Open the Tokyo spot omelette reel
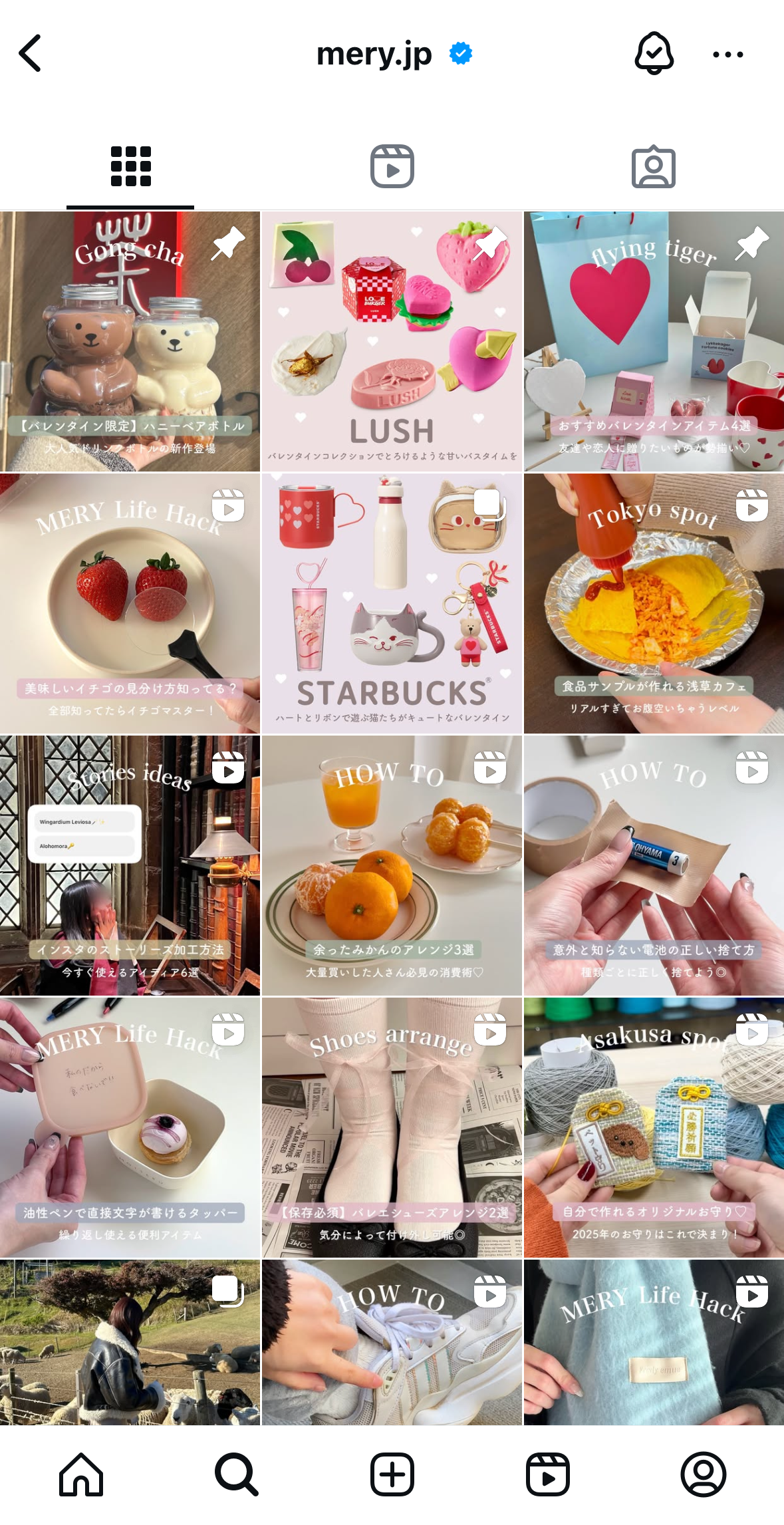 pos(654,603)
